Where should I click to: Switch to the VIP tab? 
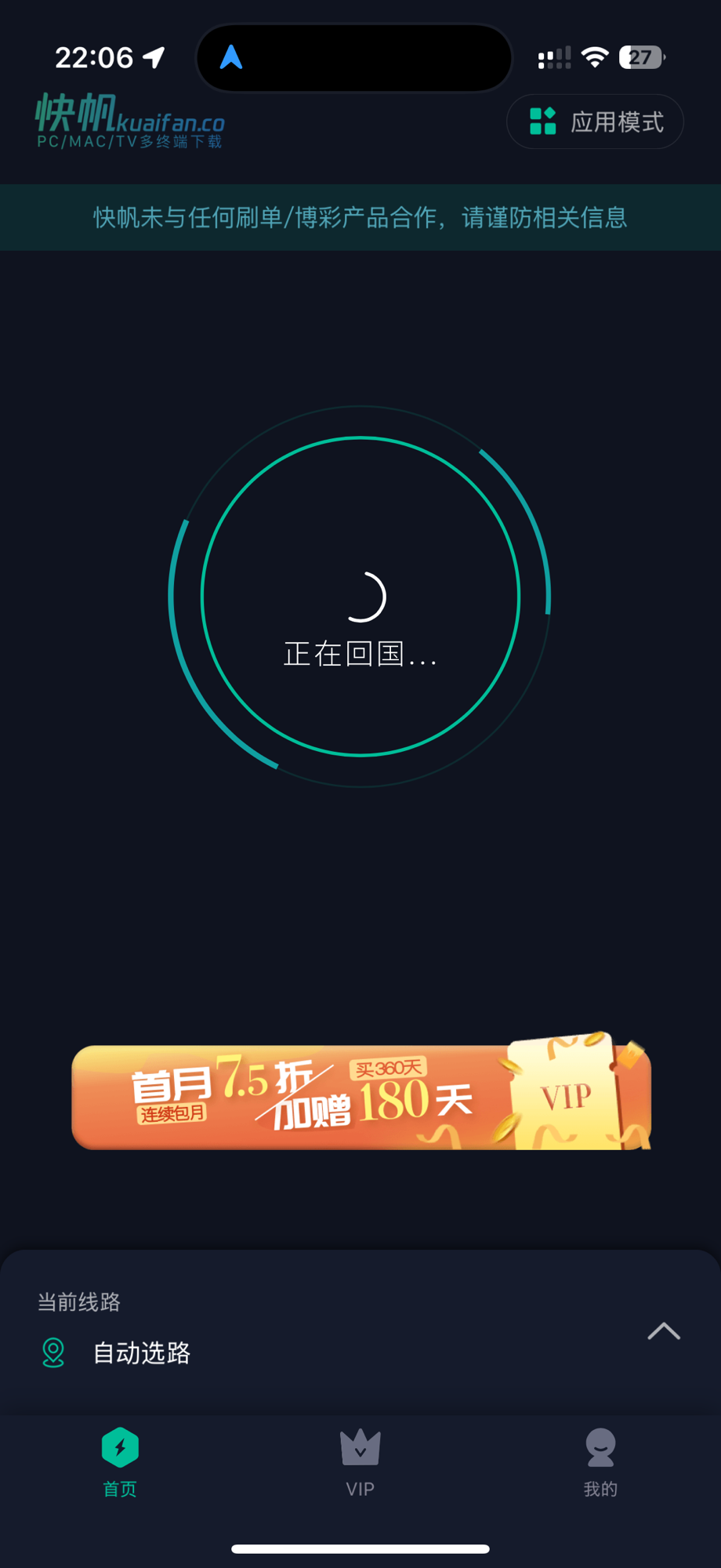pos(360,1463)
